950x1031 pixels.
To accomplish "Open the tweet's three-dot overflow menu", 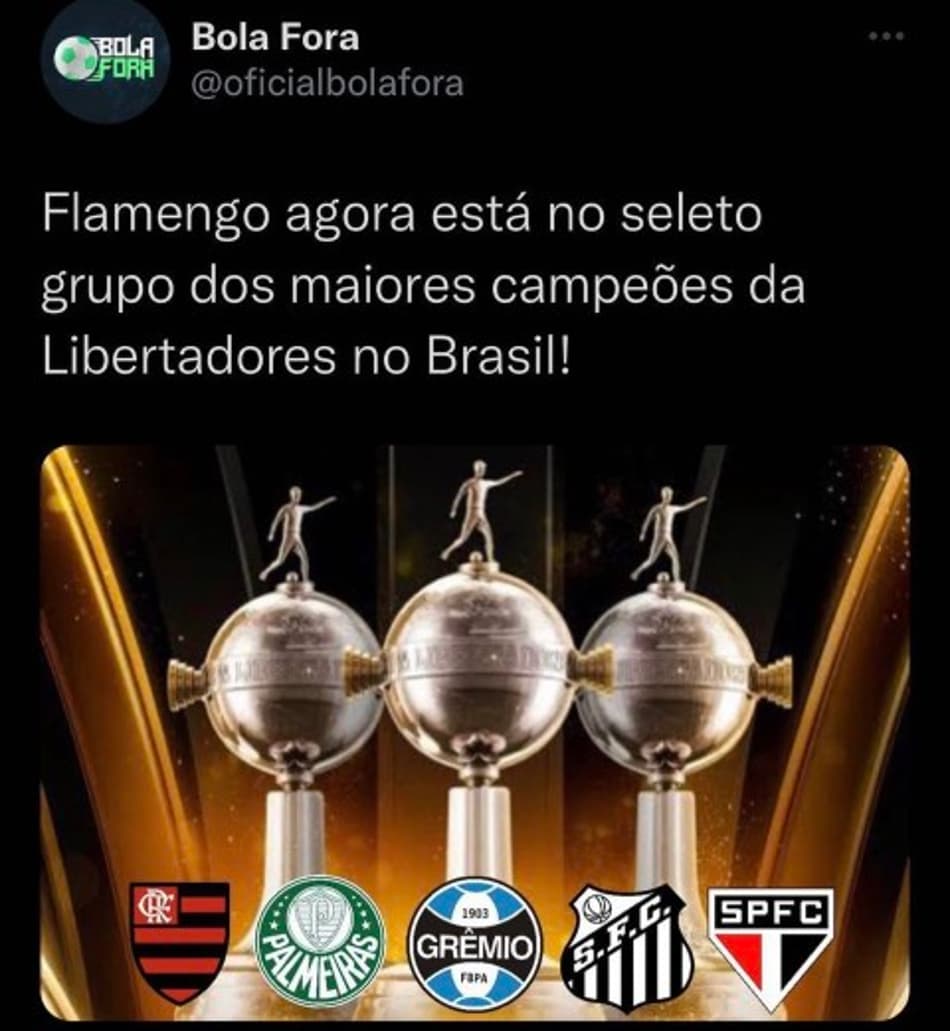I will 886,37.
